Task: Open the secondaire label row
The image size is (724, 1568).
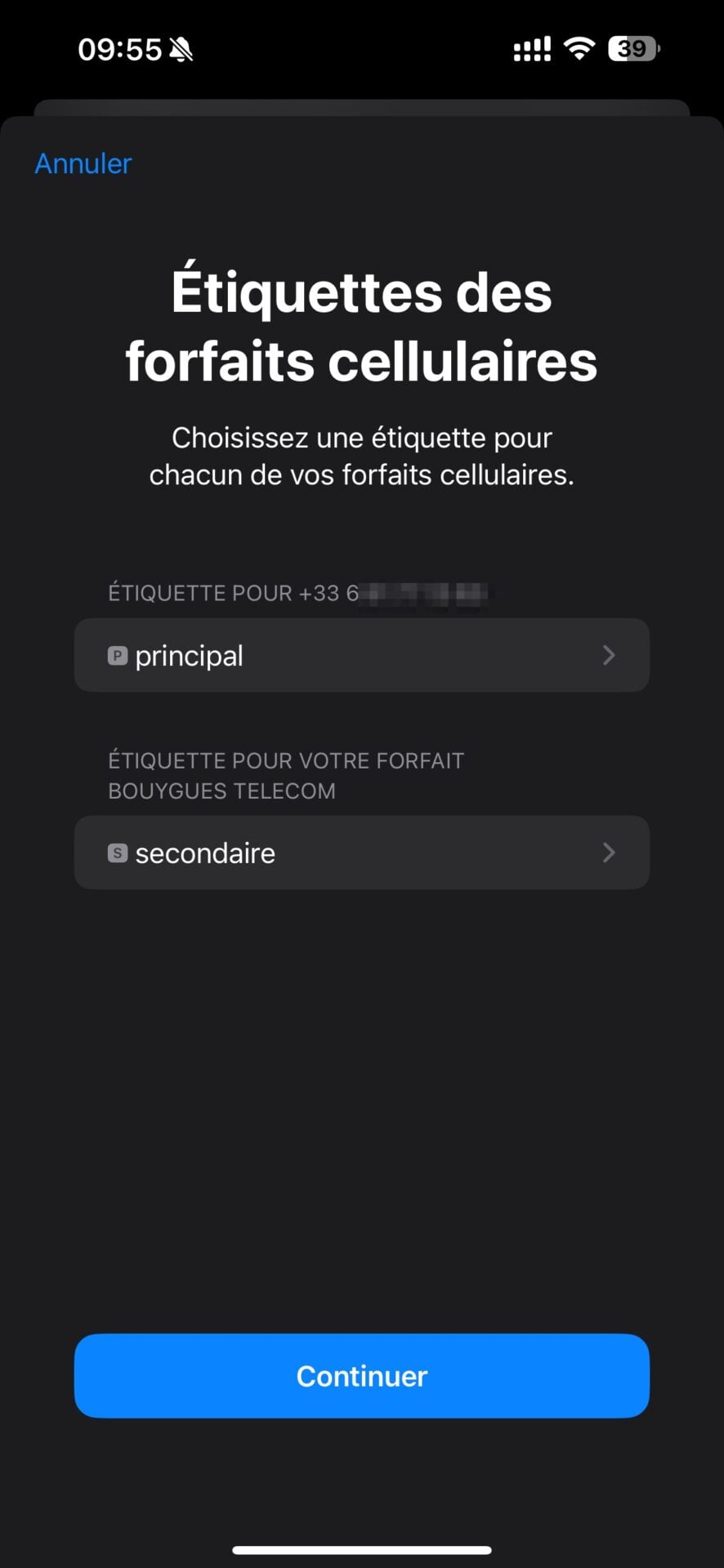Action: 361,853
